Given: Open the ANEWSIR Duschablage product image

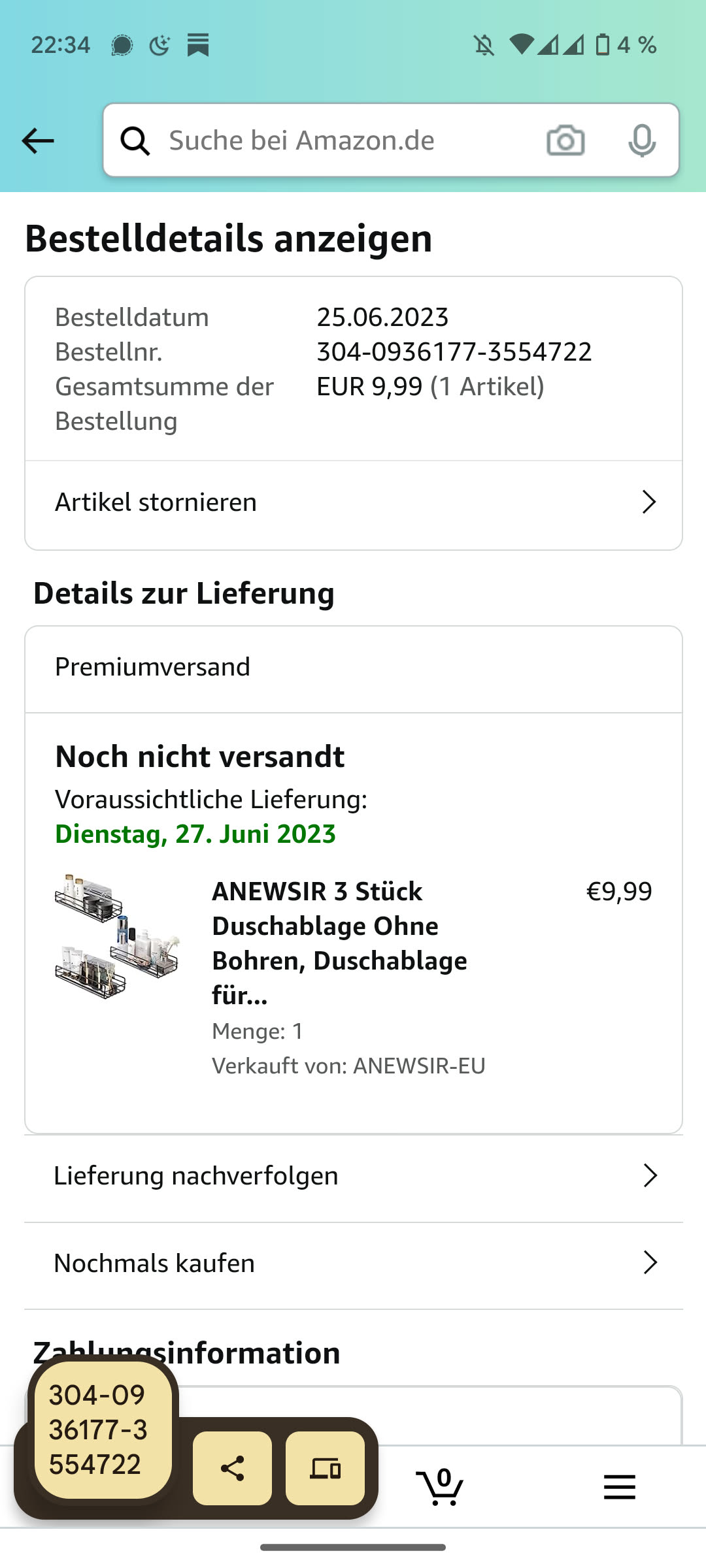Looking at the screenshot, I should click(x=118, y=936).
